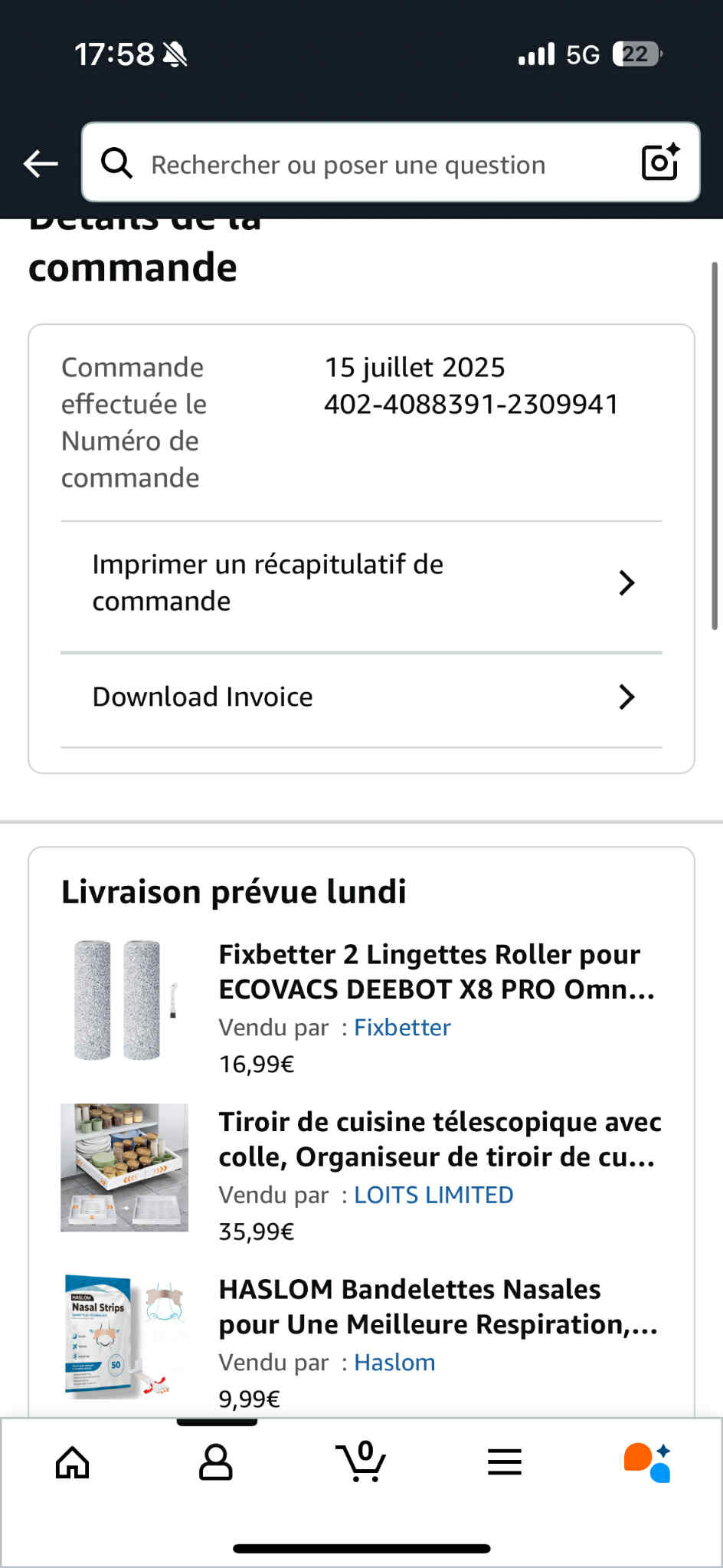
Task: Open the Fixbetter Lingettes Roller product
Action: (x=437, y=972)
